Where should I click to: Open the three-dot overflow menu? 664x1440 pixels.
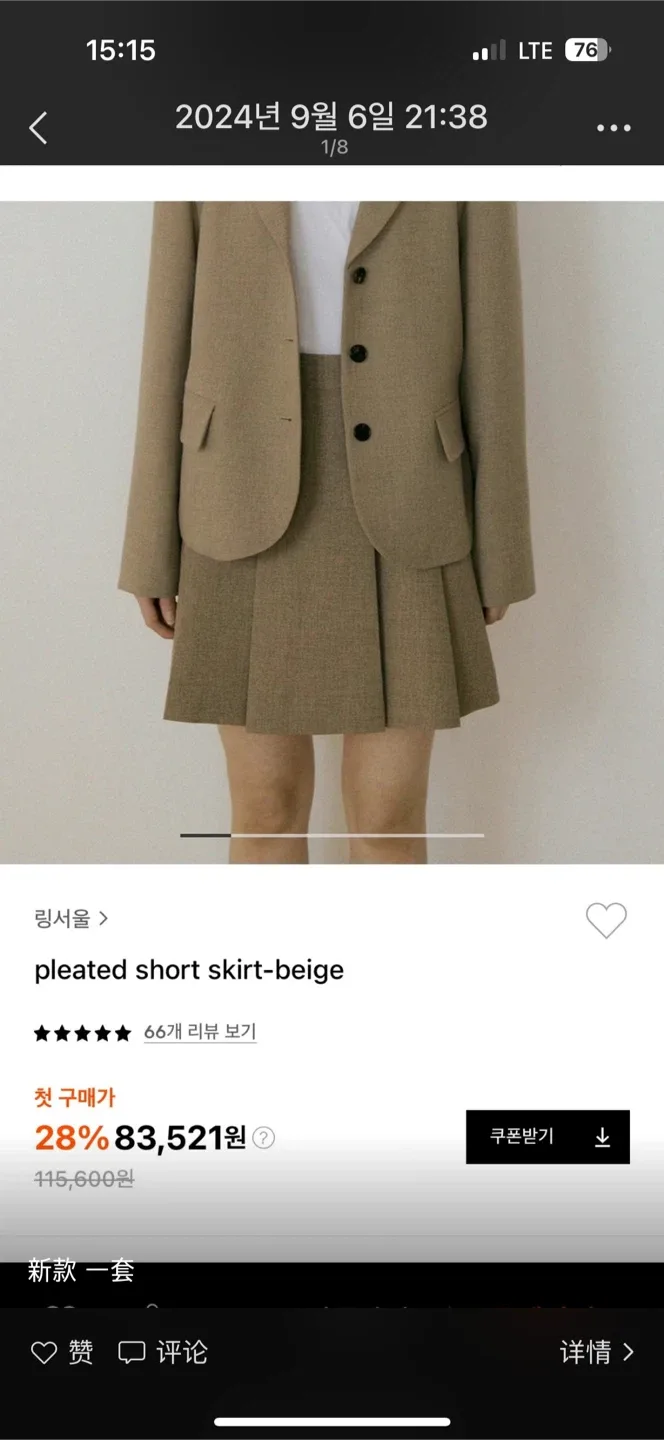point(613,128)
